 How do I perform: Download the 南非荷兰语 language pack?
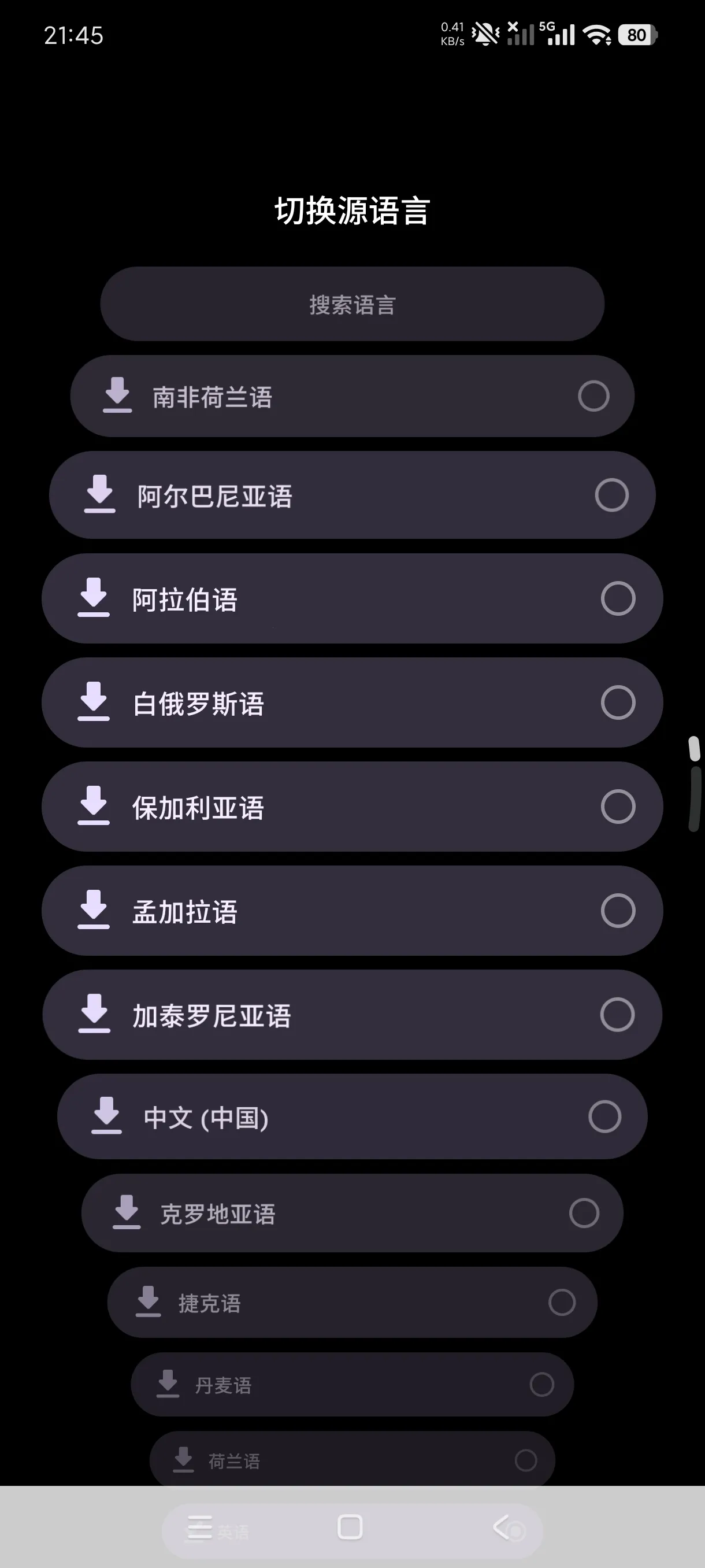pos(117,395)
